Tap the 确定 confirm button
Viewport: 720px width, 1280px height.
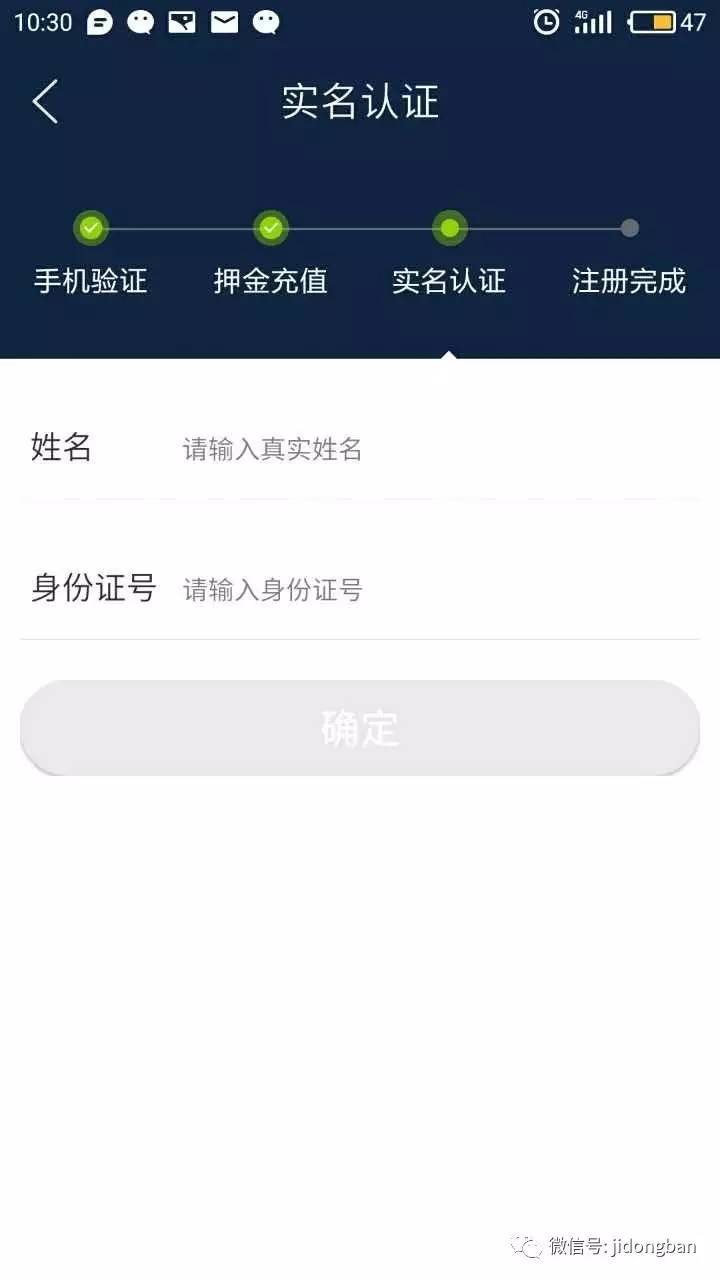click(x=360, y=728)
